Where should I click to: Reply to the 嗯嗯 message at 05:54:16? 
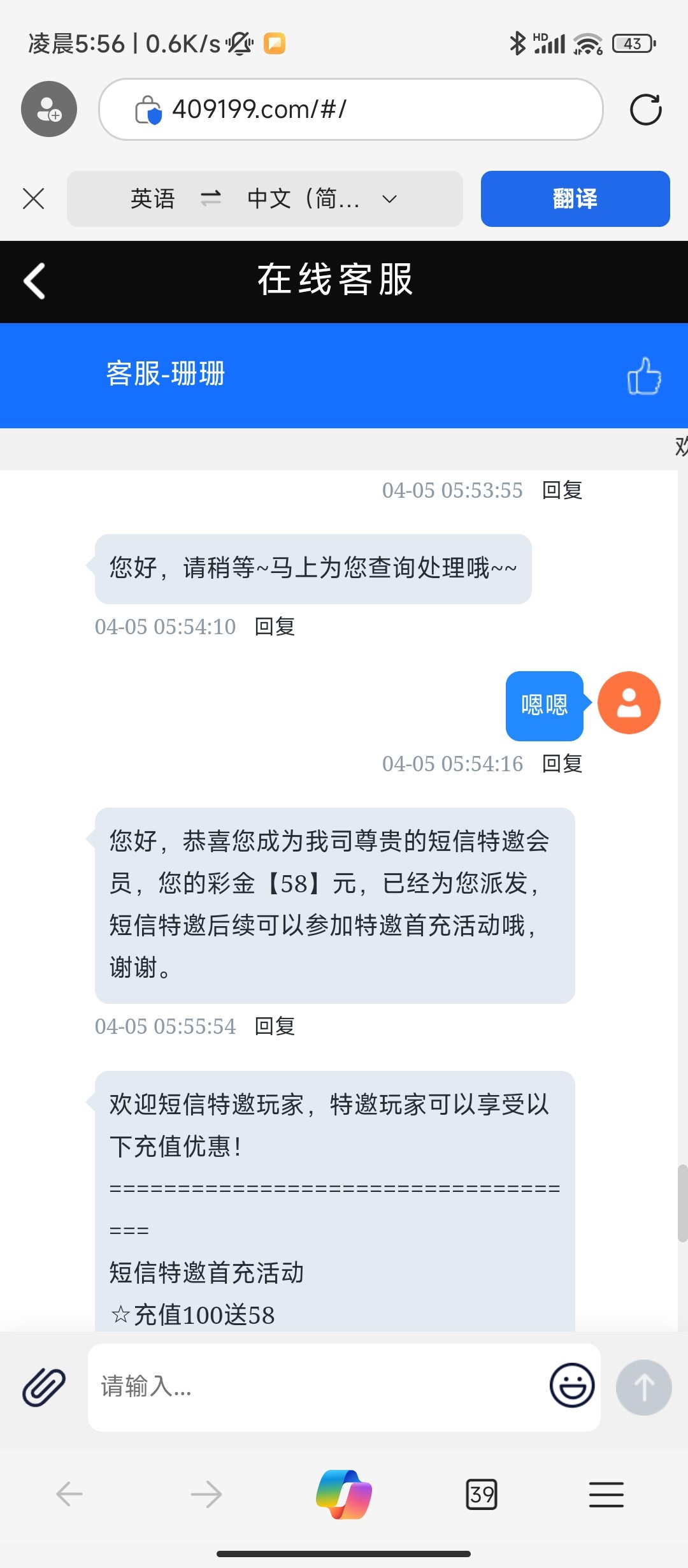562,764
